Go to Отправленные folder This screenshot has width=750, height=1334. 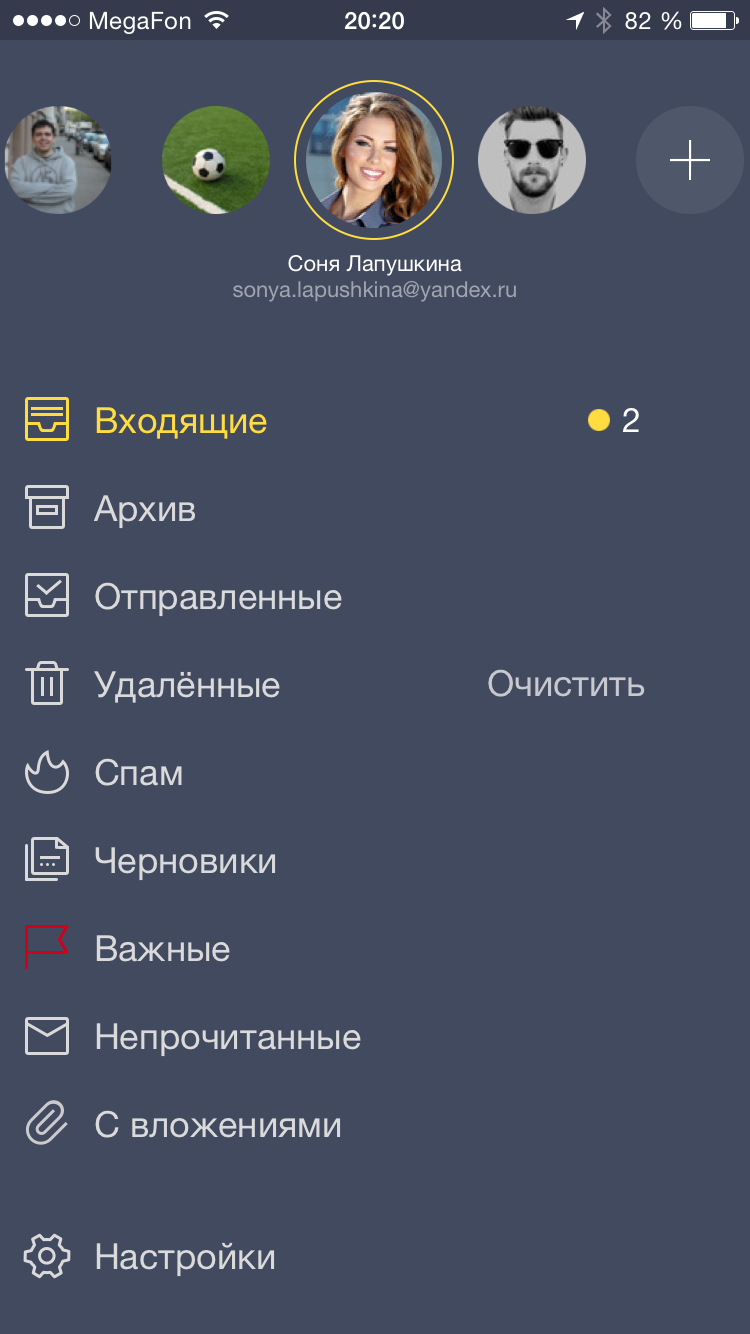coord(218,597)
